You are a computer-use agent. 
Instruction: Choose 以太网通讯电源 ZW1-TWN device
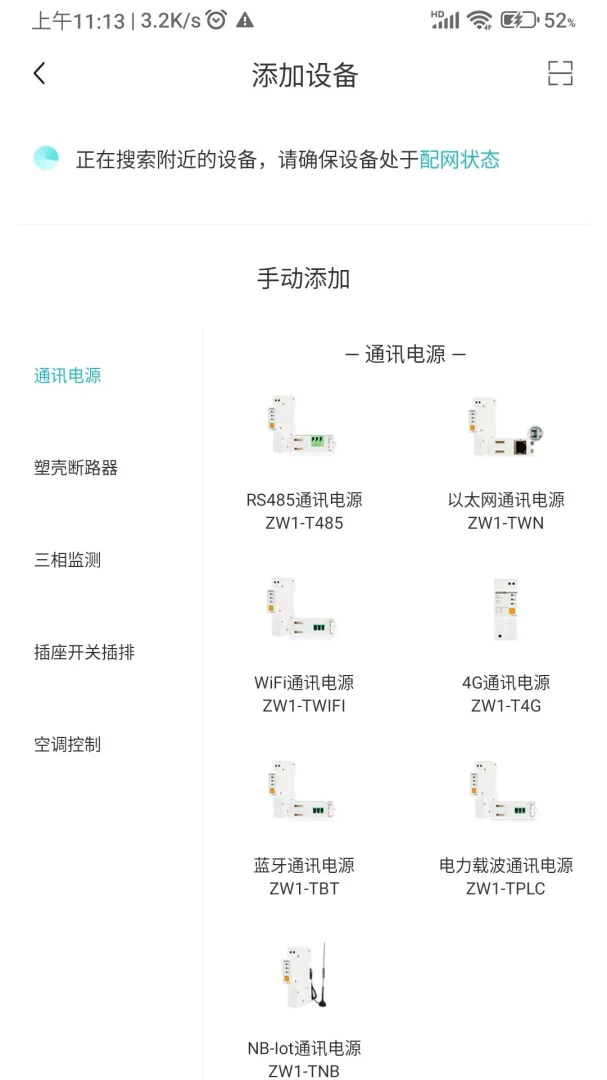click(506, 463)
